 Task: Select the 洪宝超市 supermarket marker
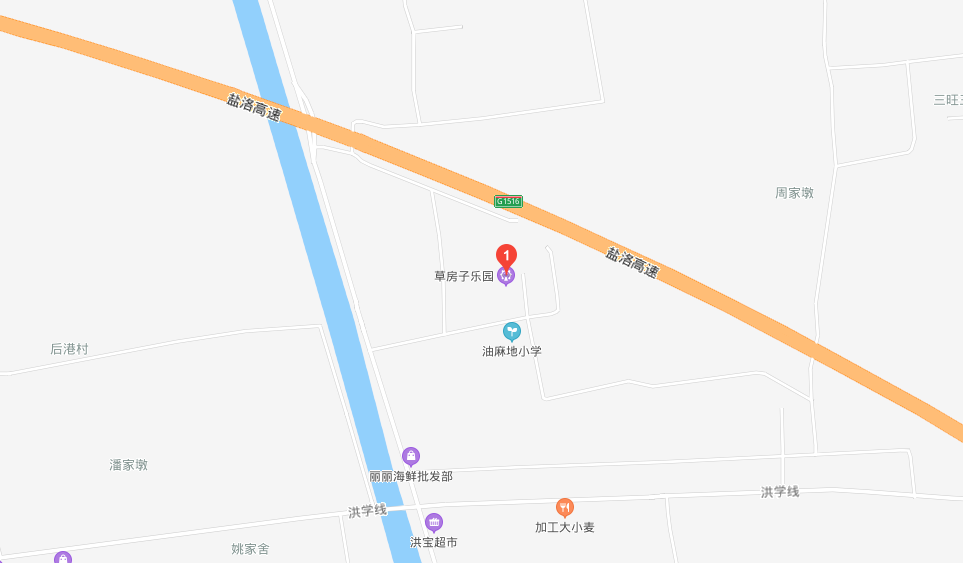click(x=434, y=522)
